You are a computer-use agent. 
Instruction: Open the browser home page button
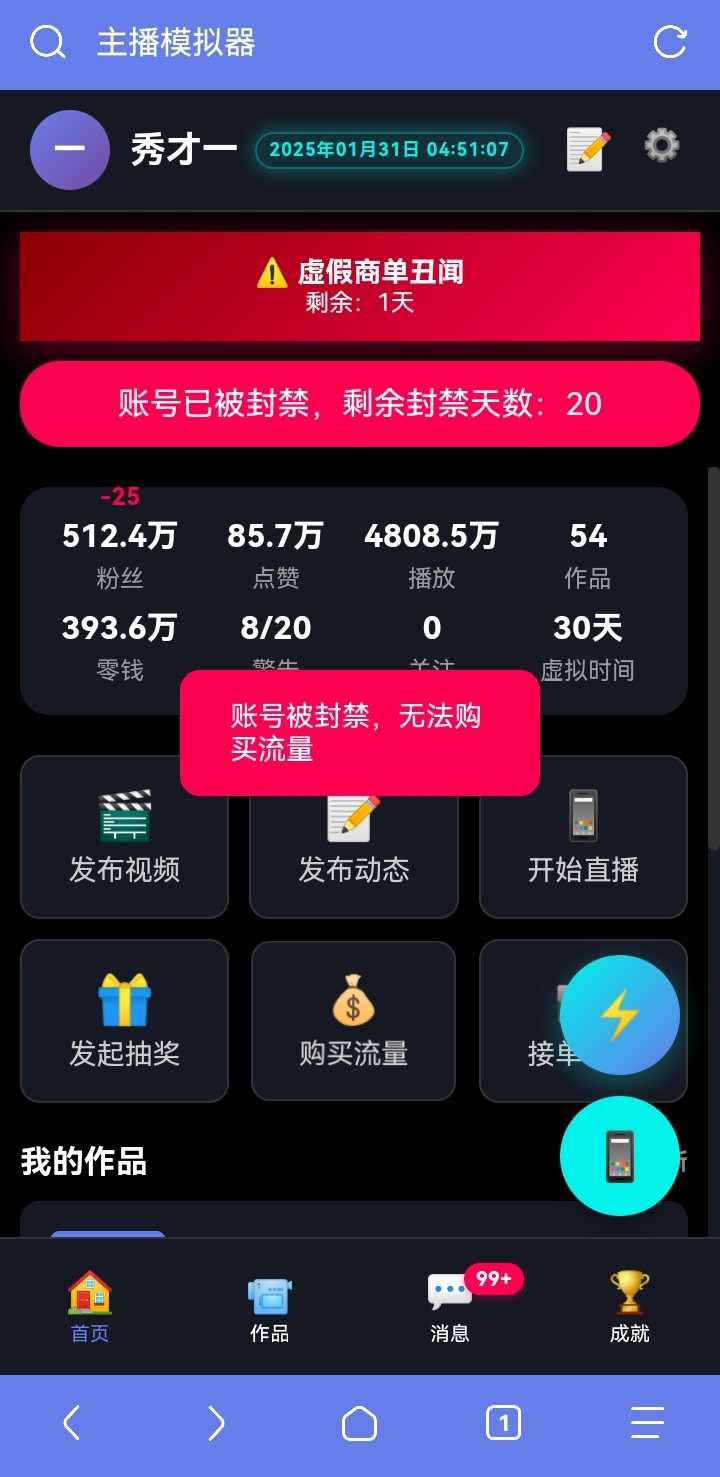(x=360, y=1422)
